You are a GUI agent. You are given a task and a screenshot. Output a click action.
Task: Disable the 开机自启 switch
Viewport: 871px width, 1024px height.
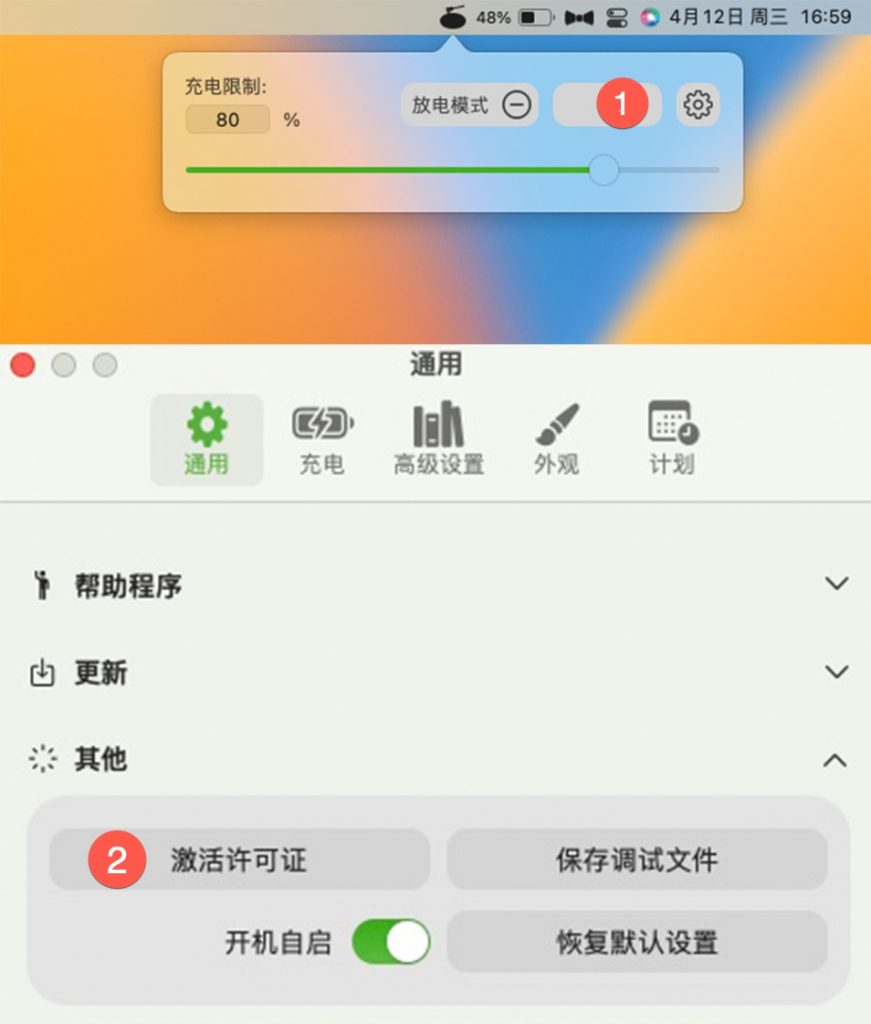click(391, 942)
